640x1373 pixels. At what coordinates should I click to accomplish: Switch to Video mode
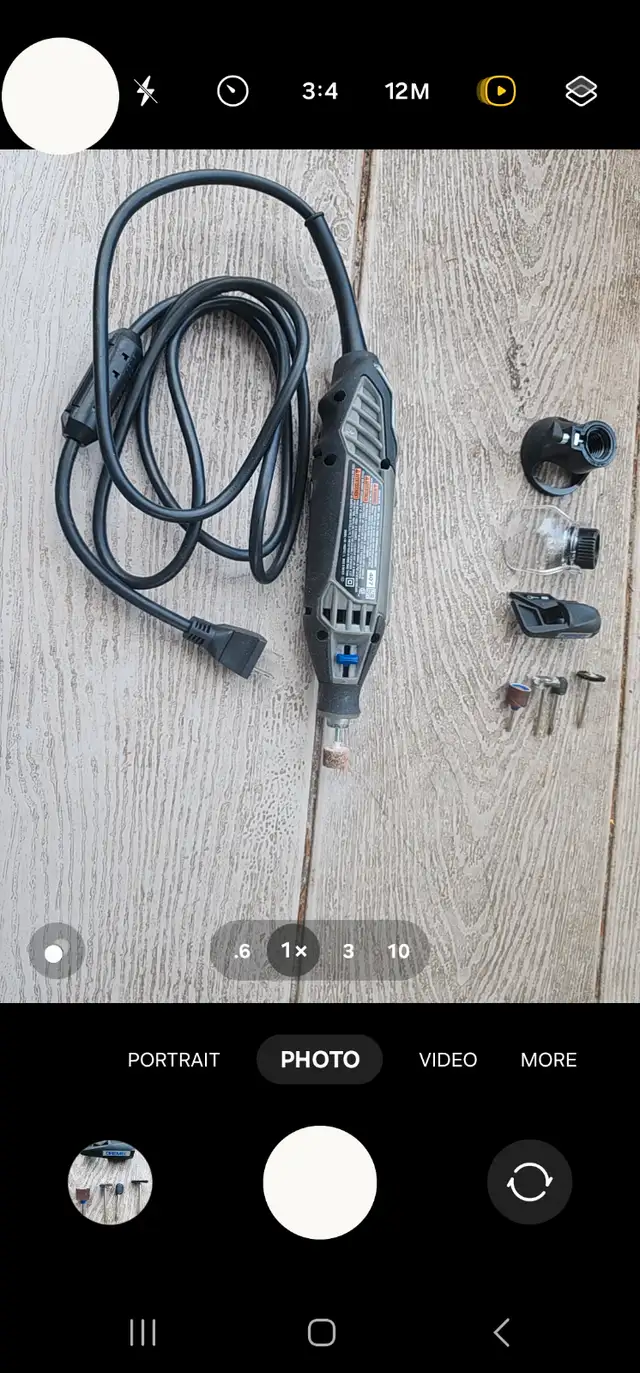448,1060
